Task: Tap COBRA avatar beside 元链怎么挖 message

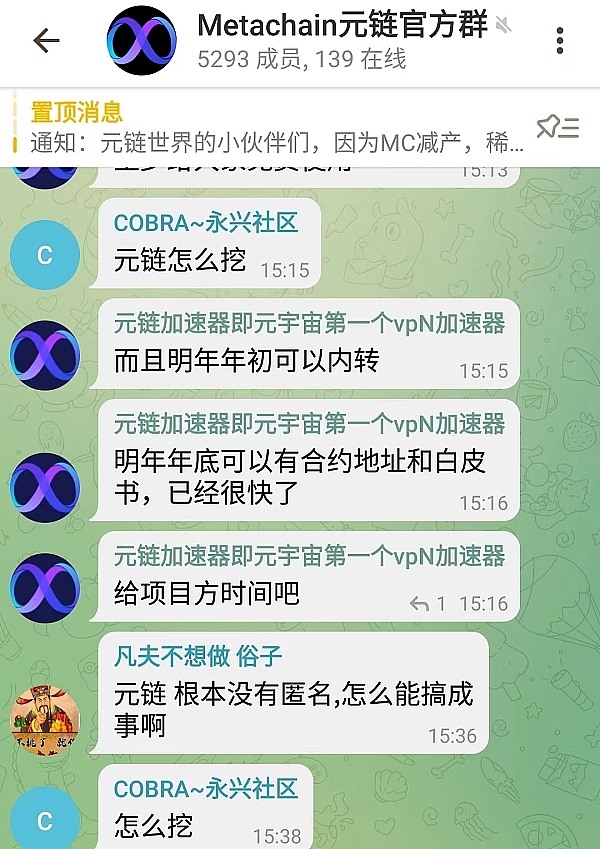Action: 44,254
